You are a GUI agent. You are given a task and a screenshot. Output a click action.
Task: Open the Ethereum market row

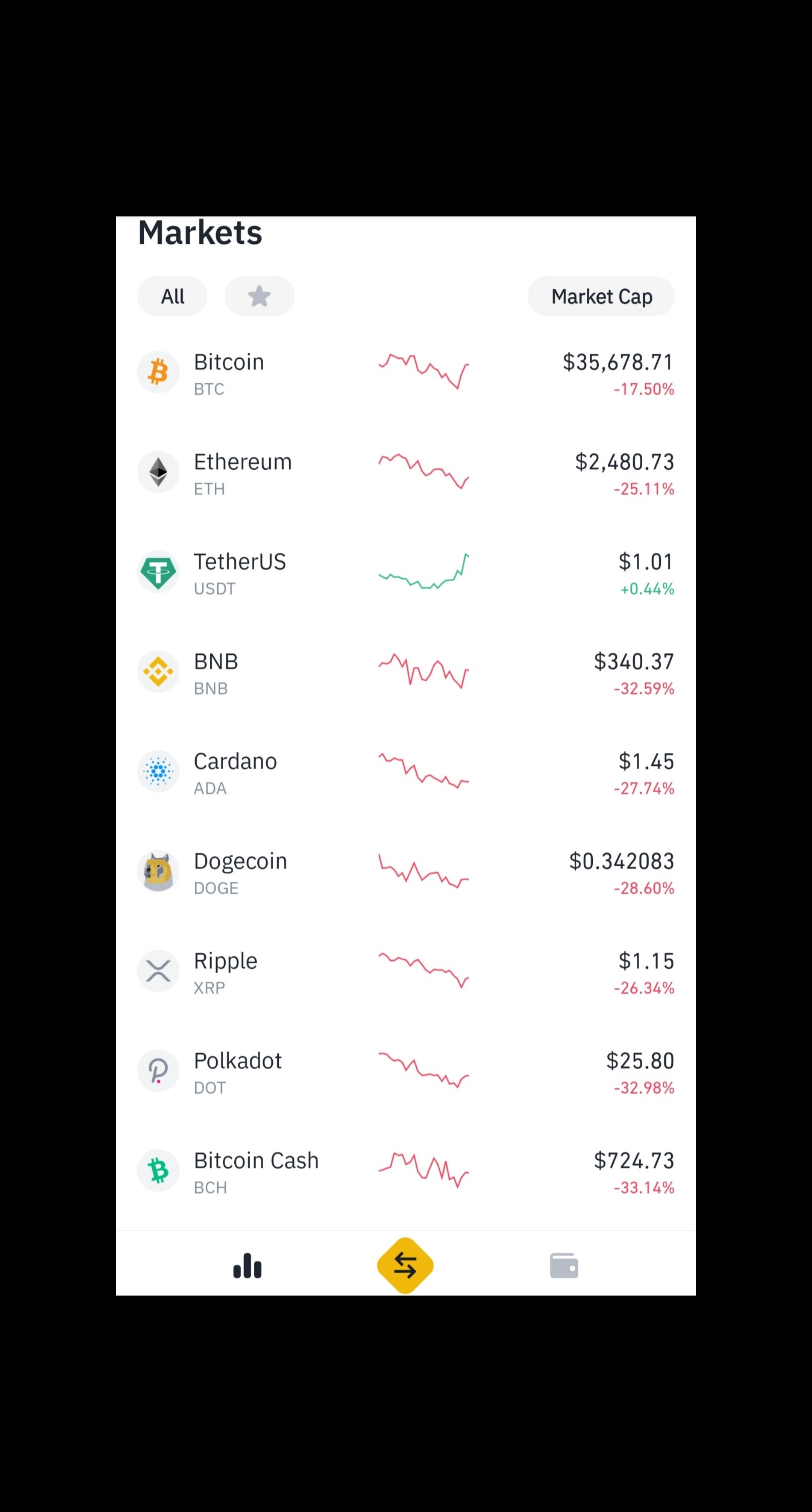point(406,472)
